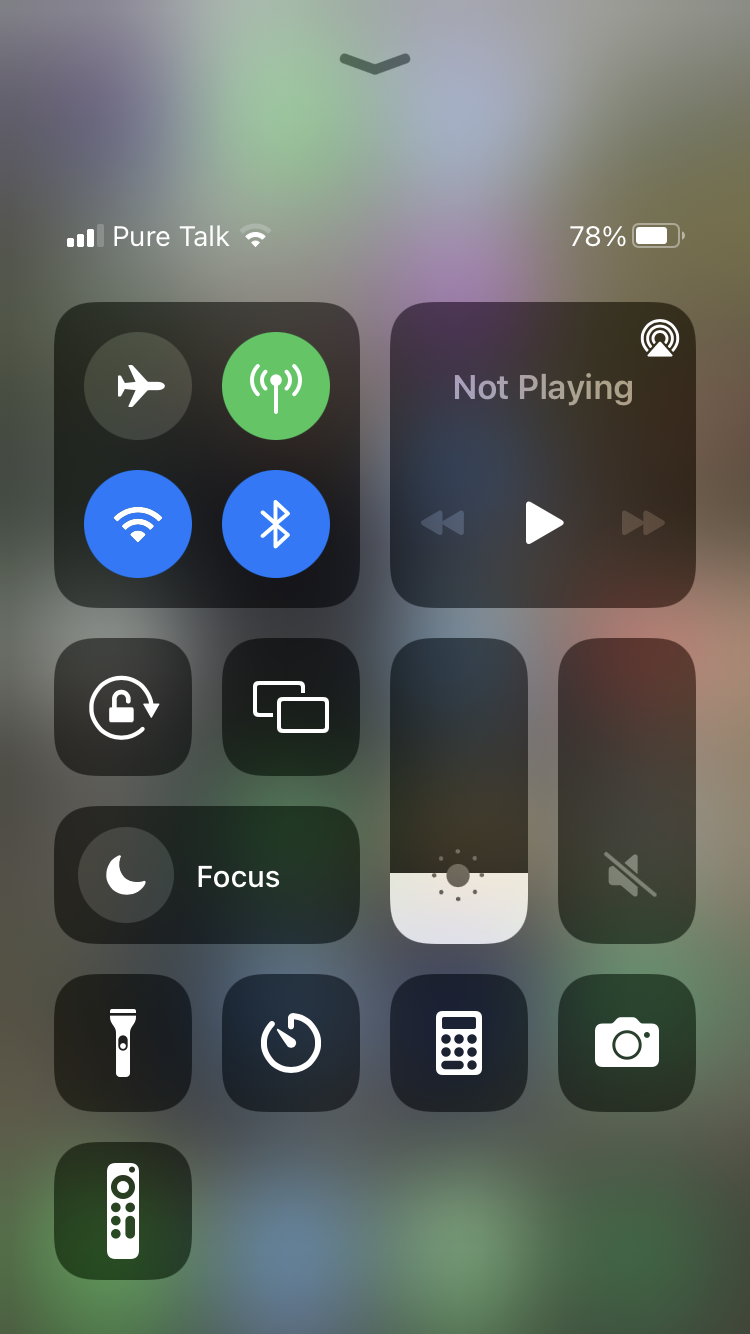The height and width of the screenshot is (1334, 750).
Task: Enable Focus mode
Action: tap(207, 875)
